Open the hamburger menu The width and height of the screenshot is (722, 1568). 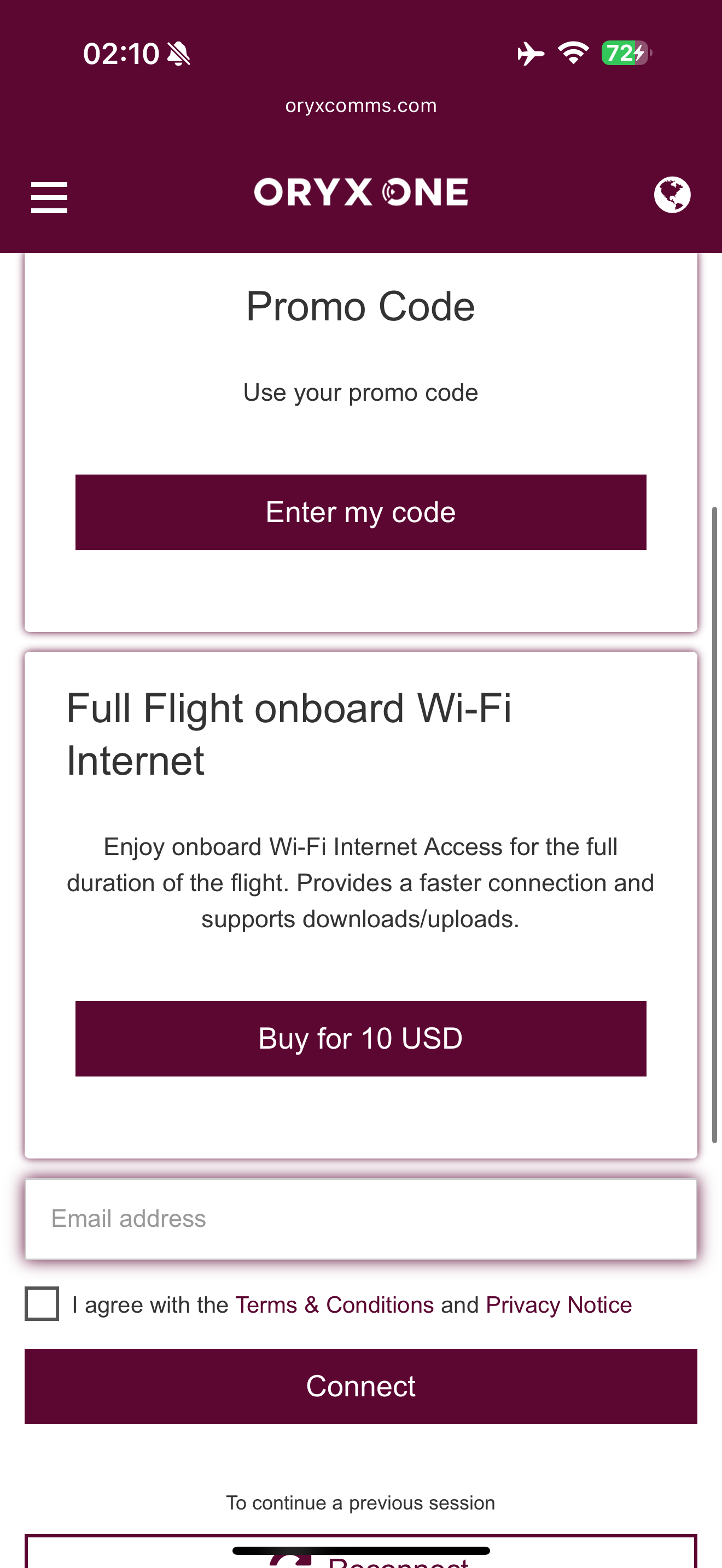click(49, 197)
